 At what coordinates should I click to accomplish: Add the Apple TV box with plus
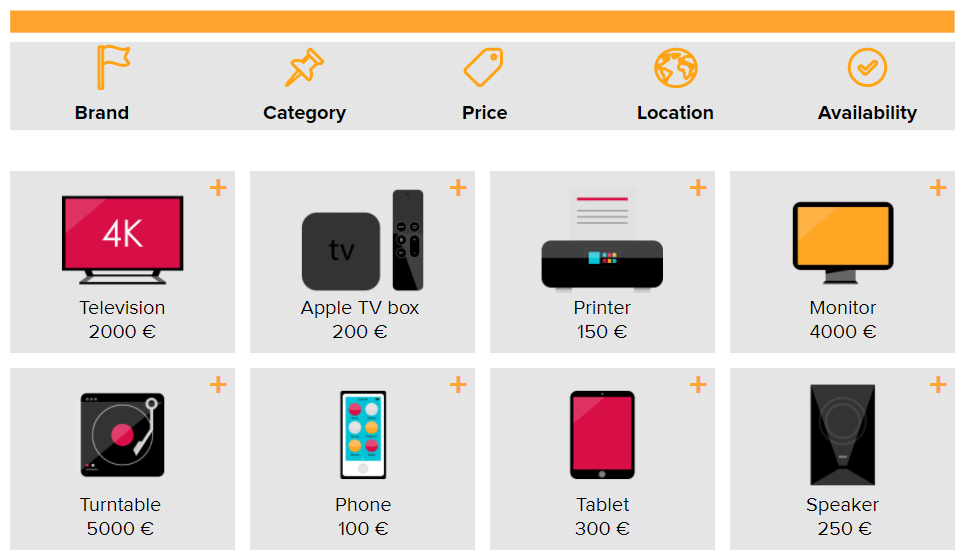click(x=458, y=187)
